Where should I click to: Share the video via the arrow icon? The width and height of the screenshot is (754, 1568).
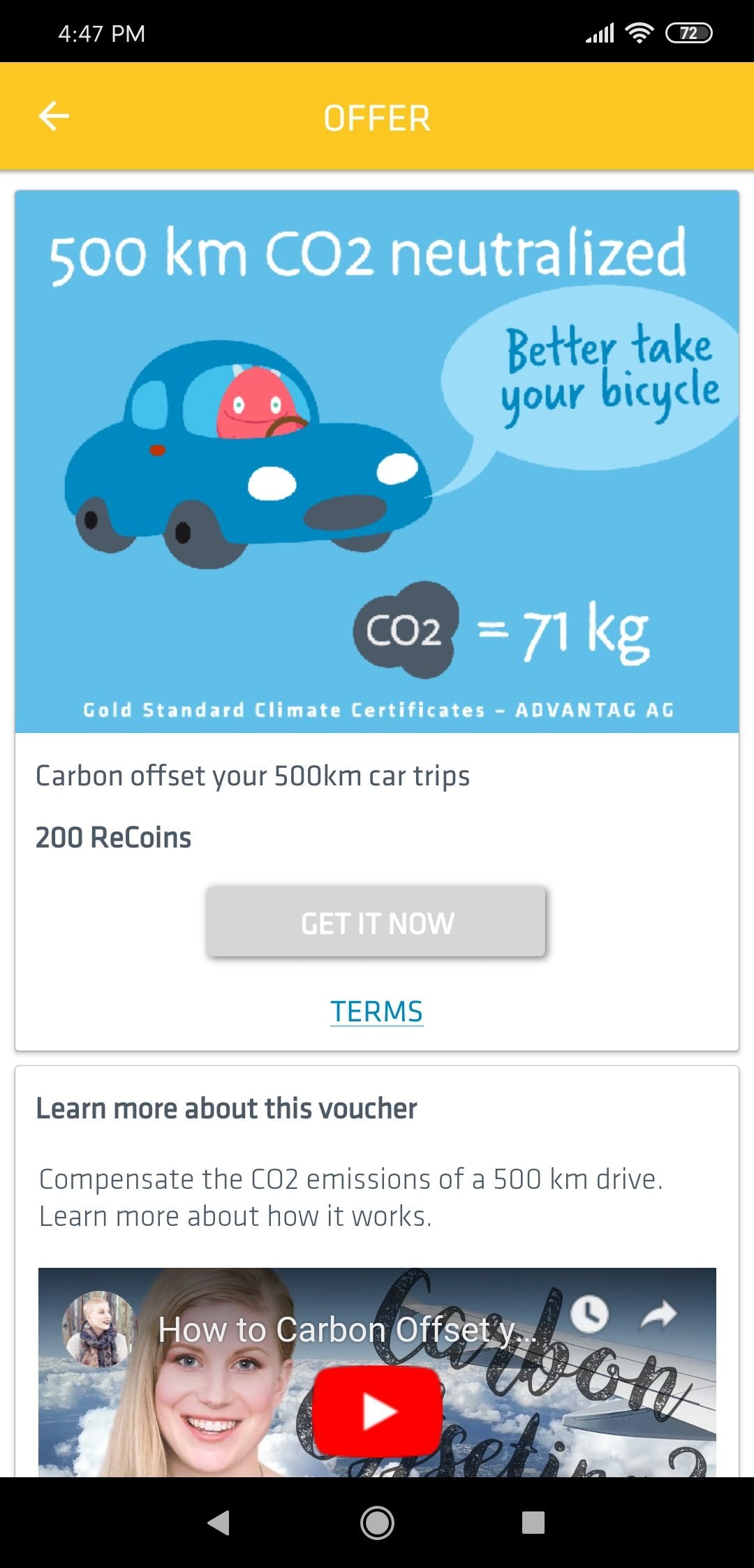coord(659,1315)
